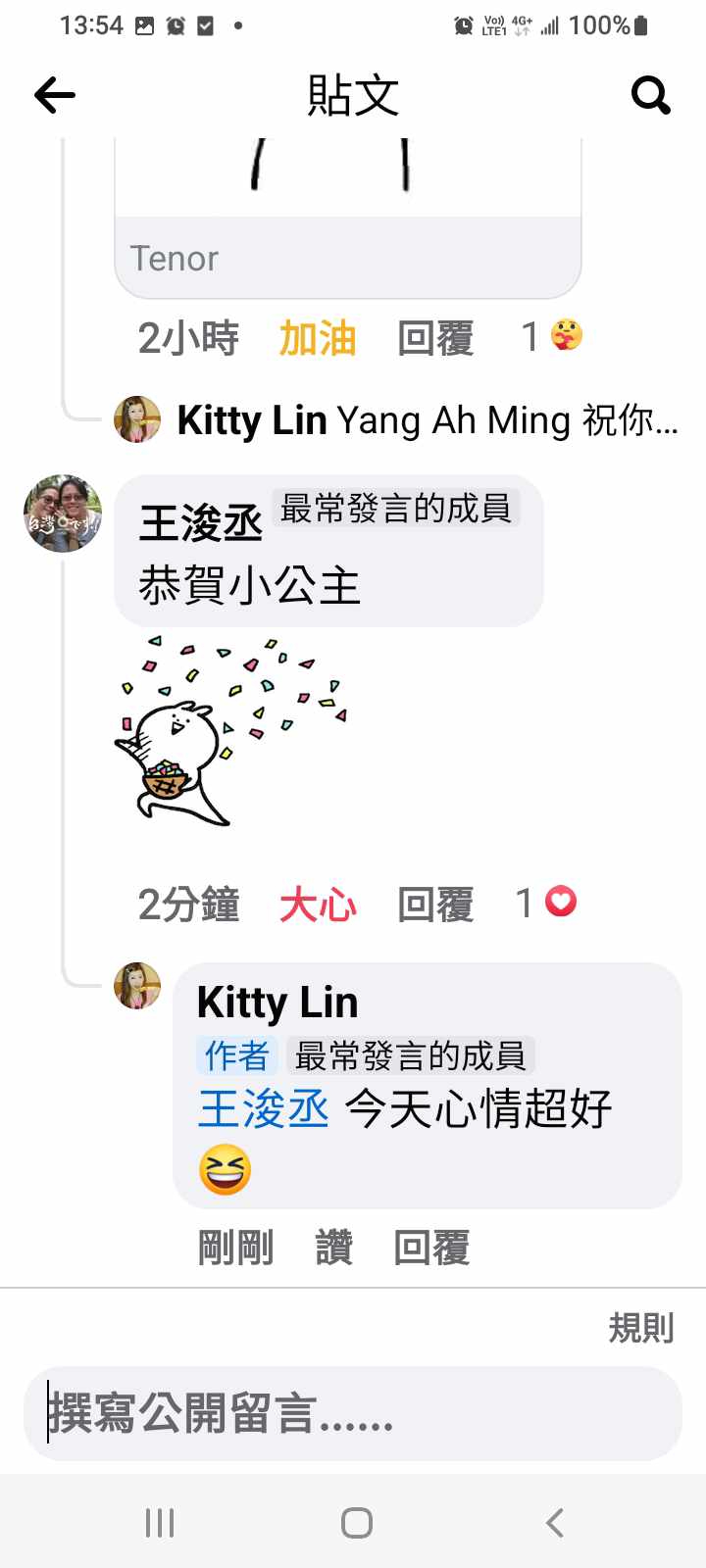The width and height of the screenshot is (706, 1568).
Task: Expand Kitty Lin's reply to Yang Ah Ming
Action: click(427, 420)
